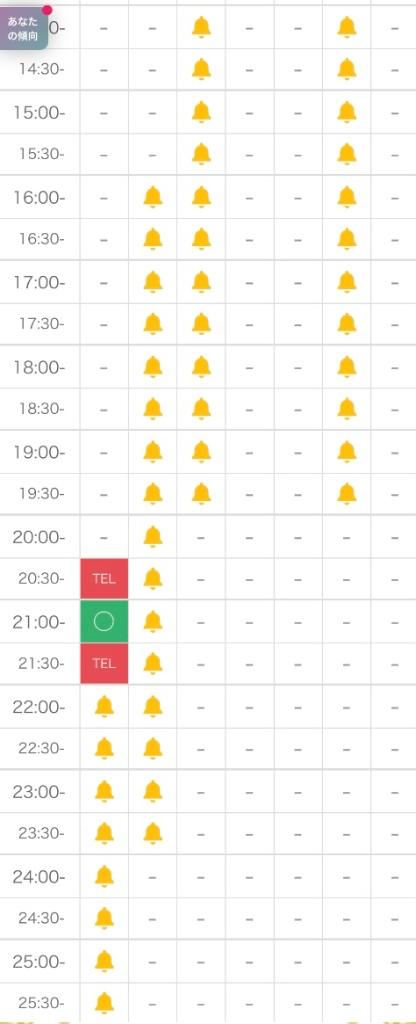The image size is (416, 1024).
Task: Tap the TEL cell at 20:30
Action: (104, 579)
